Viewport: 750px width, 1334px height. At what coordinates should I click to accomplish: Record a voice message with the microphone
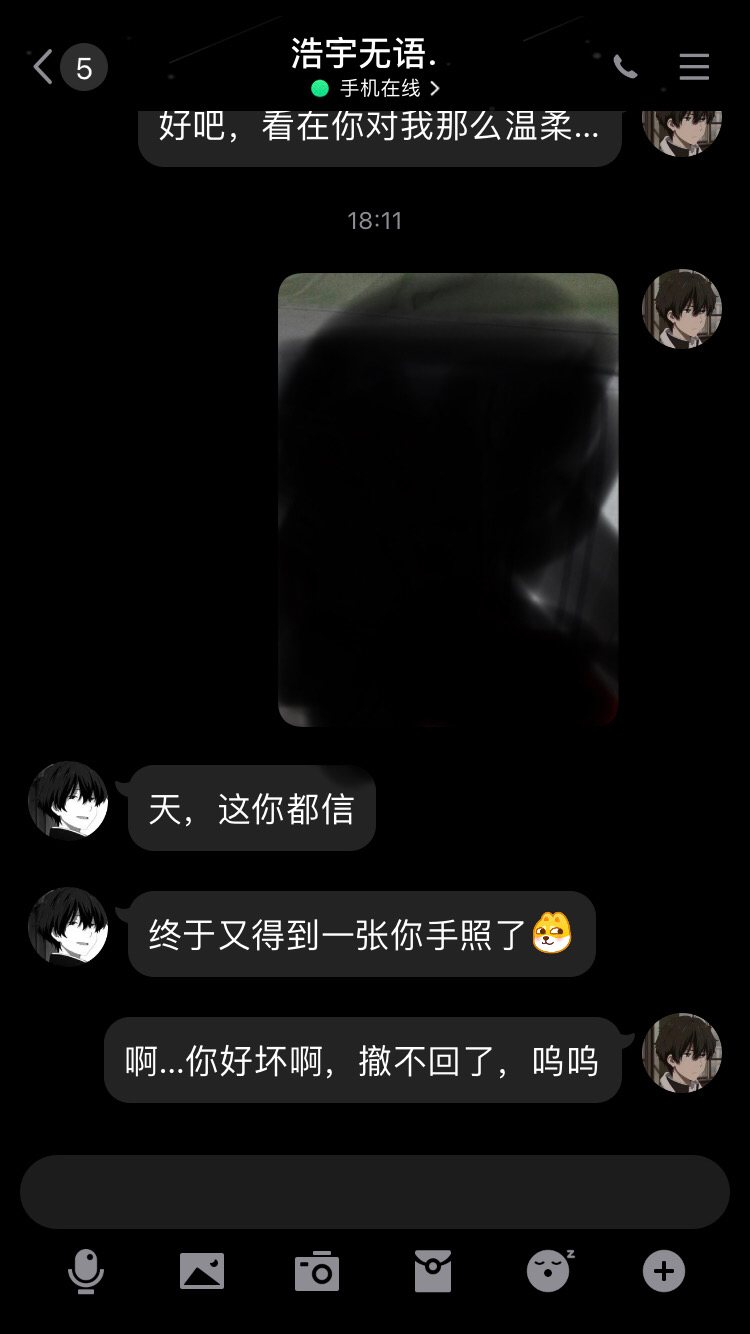tap(86, 1272)
